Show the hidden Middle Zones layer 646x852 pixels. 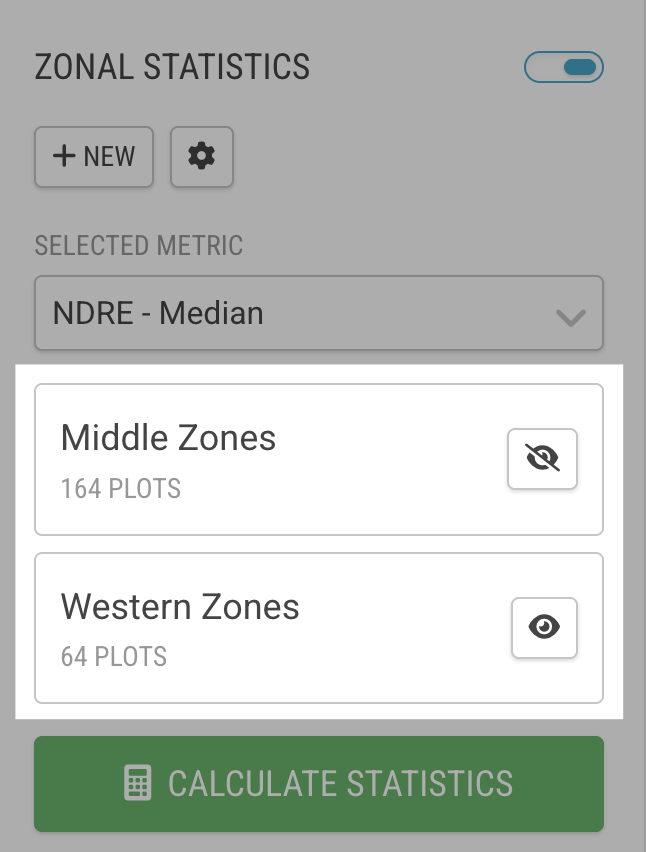click(x=542, y=459)
